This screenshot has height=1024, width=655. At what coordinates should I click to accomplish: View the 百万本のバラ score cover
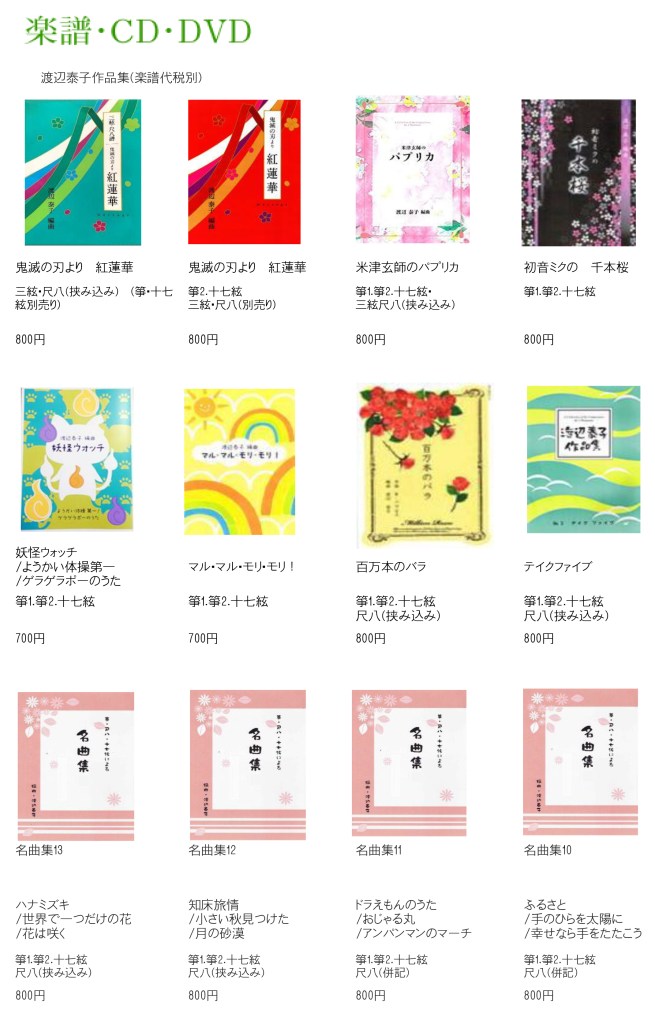(424, 460)
